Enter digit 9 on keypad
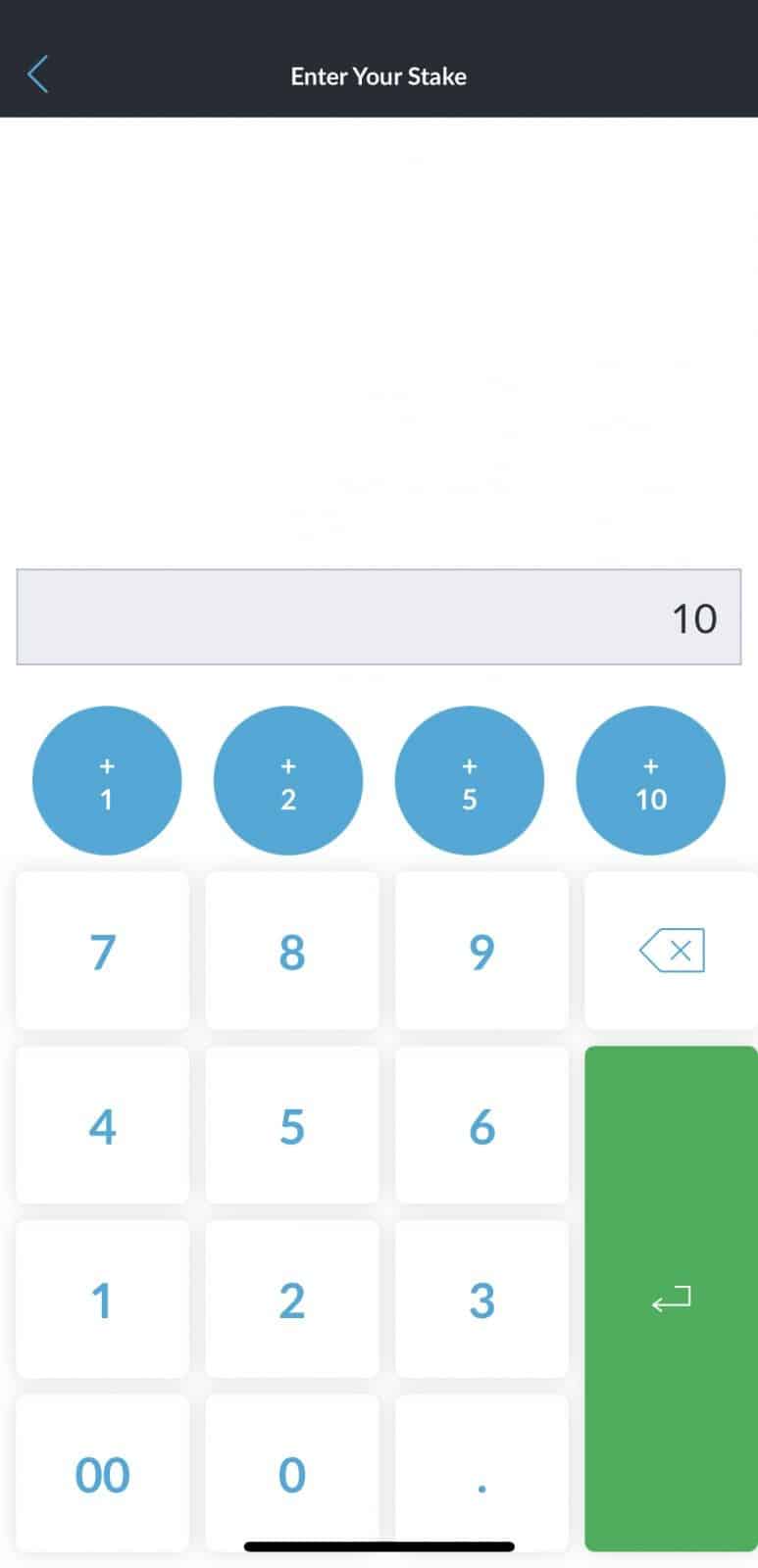Viewport: 758px width, 1568px height. (481, 951)
